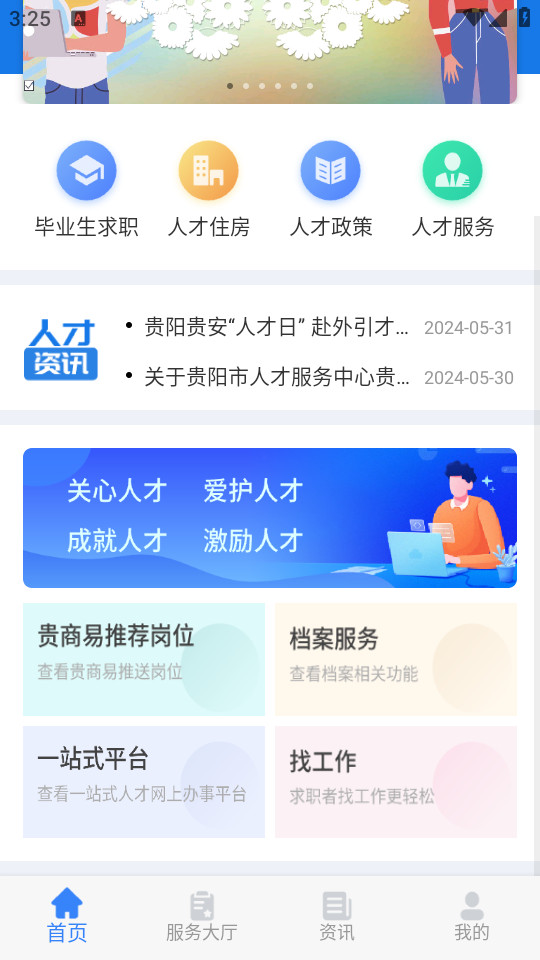Select the 首页 tab
This screenshot has width=540, height=960.
67,917
